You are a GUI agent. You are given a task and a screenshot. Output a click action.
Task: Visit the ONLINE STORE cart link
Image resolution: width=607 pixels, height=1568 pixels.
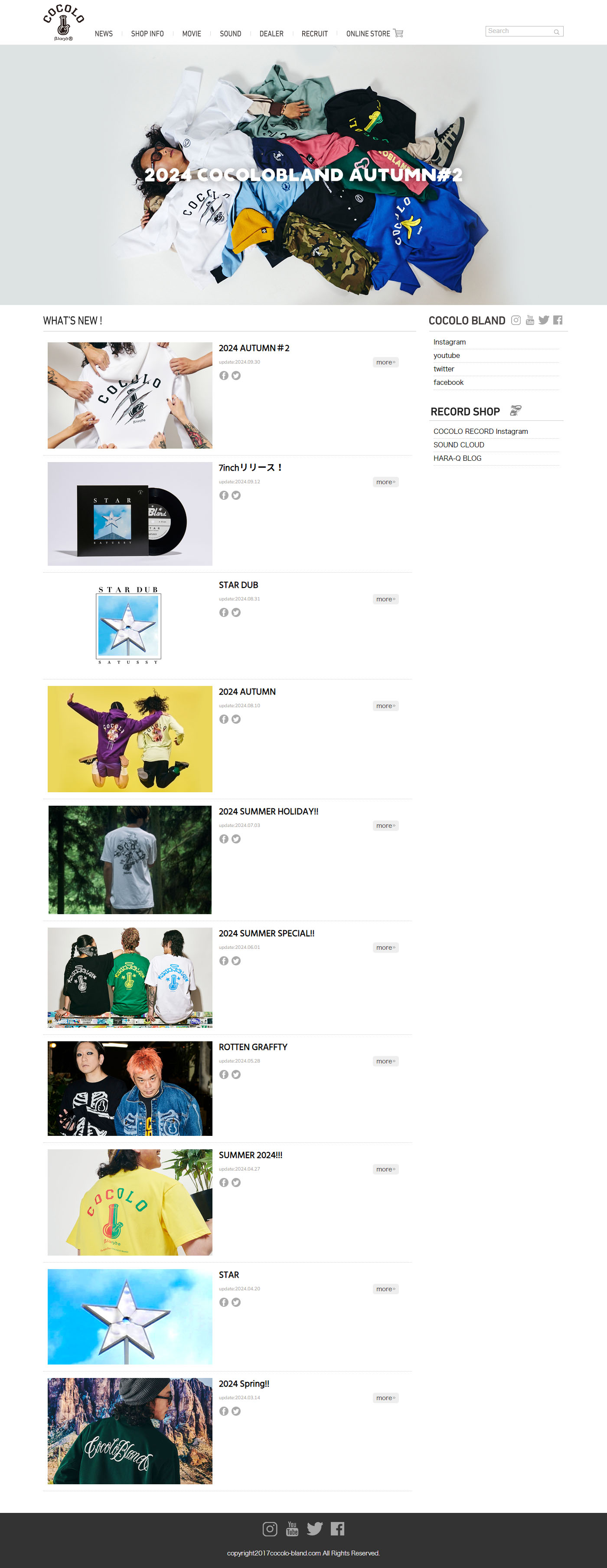click(374, 33)
